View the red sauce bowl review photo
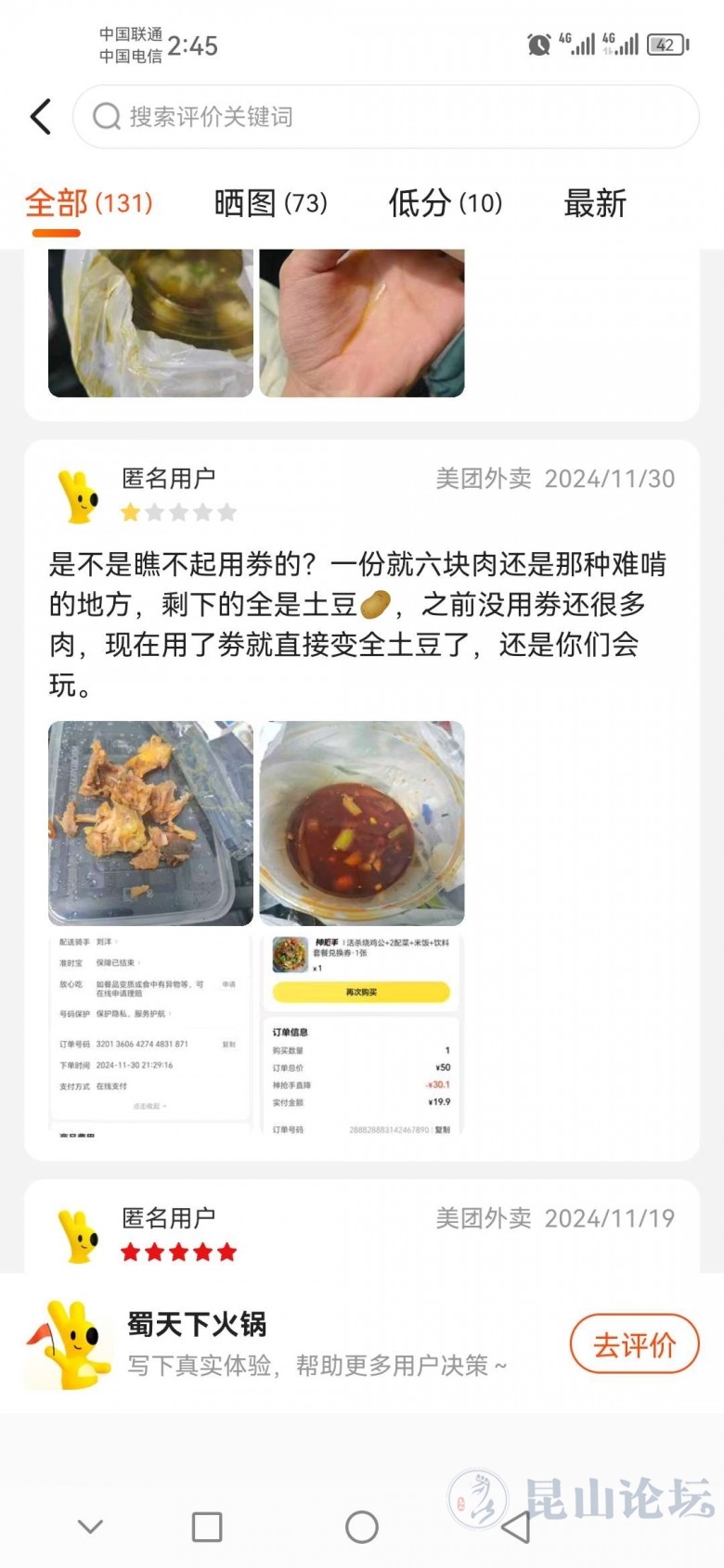The height and width of the screenshot is (1568, 724). click(362, 823)
